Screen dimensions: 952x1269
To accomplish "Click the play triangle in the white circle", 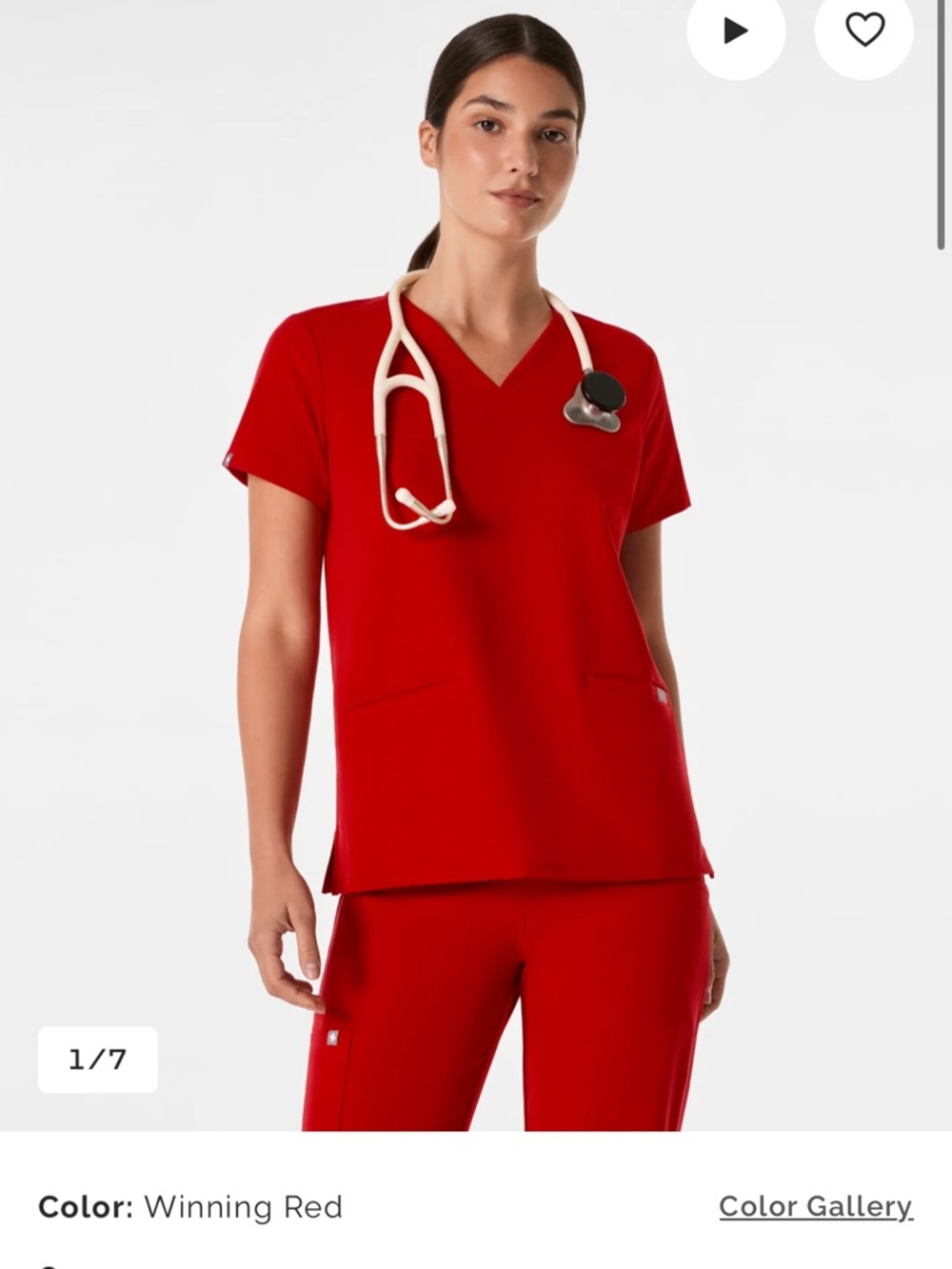I will [x=733, y=31].
